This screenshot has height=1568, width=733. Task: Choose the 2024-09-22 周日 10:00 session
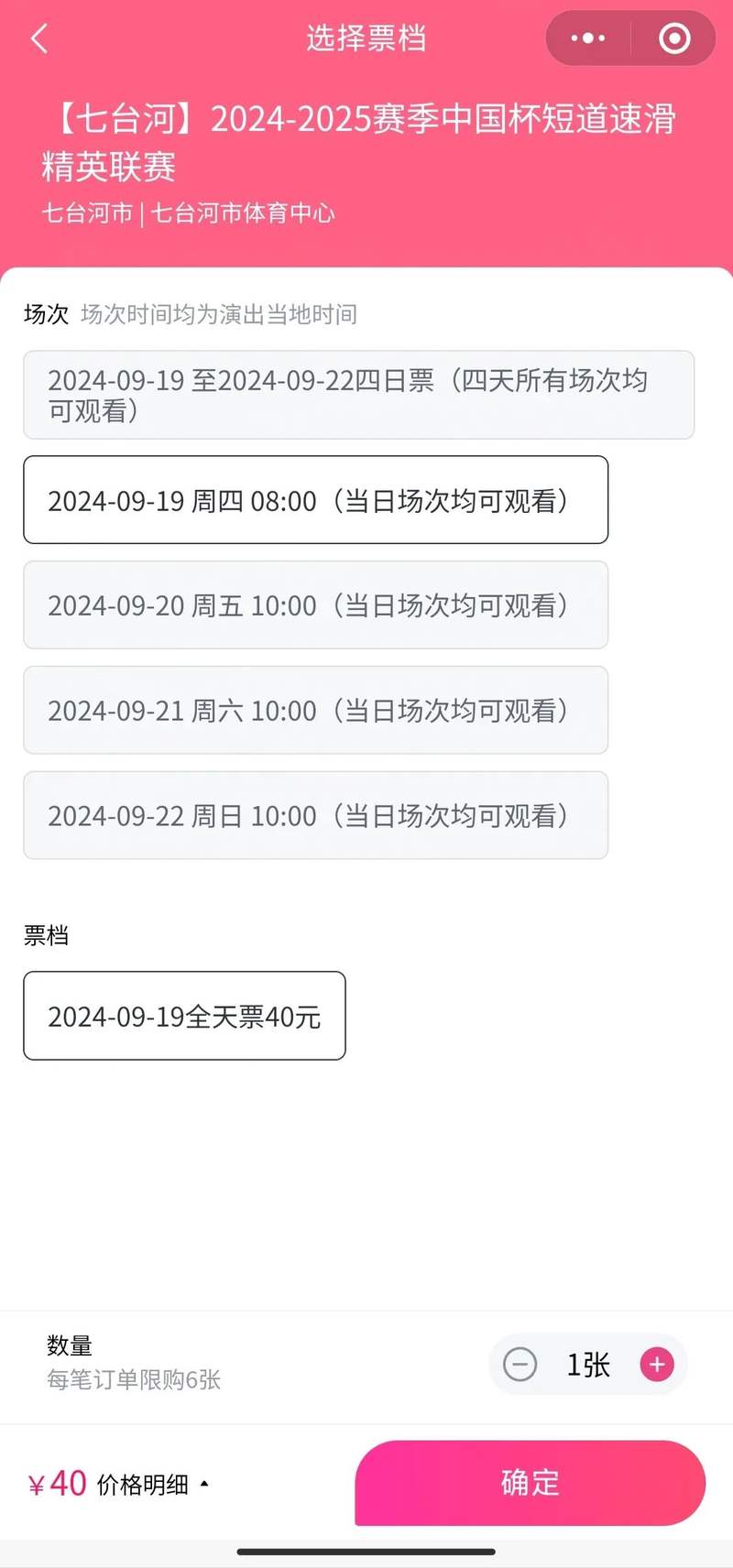(x=315, y=816)
